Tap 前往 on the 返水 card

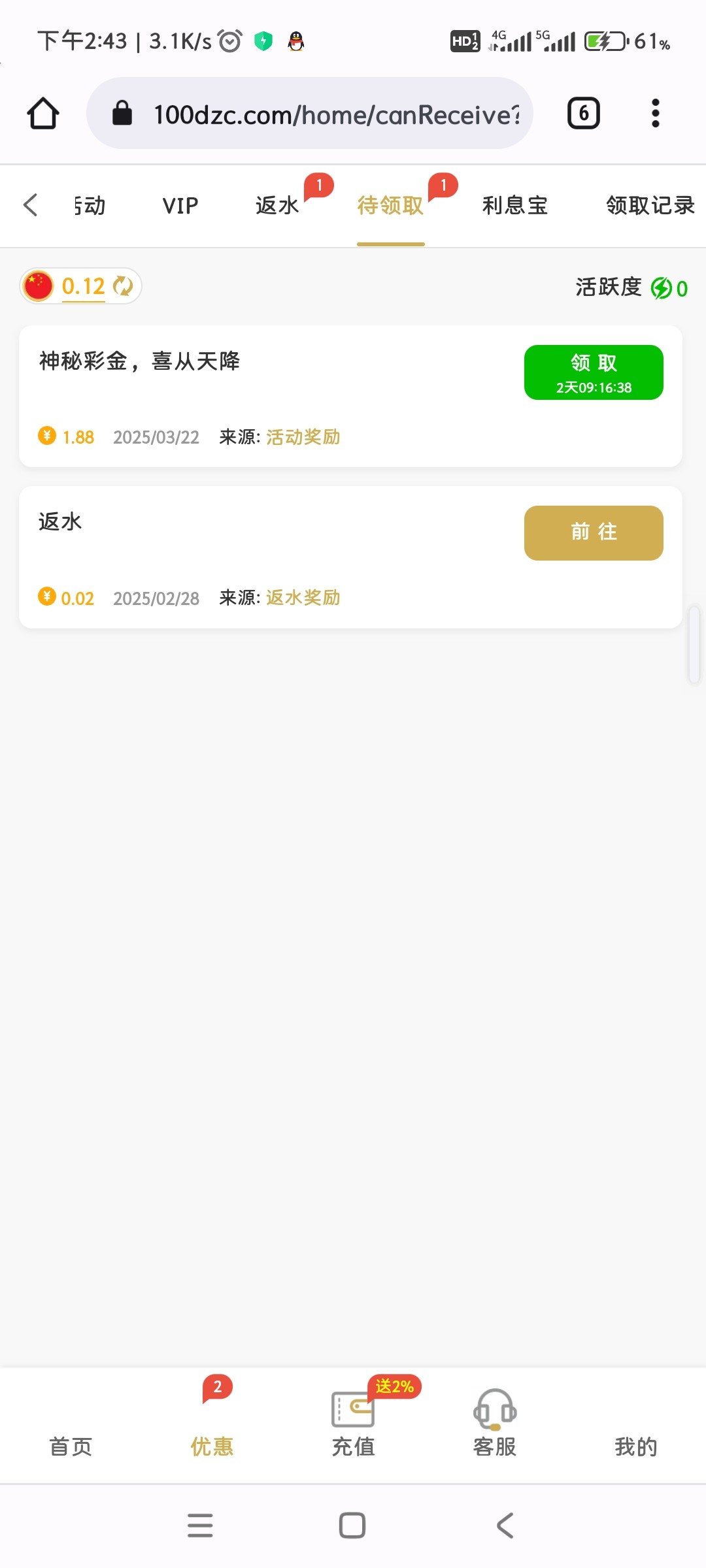click(x=594, y=533)
